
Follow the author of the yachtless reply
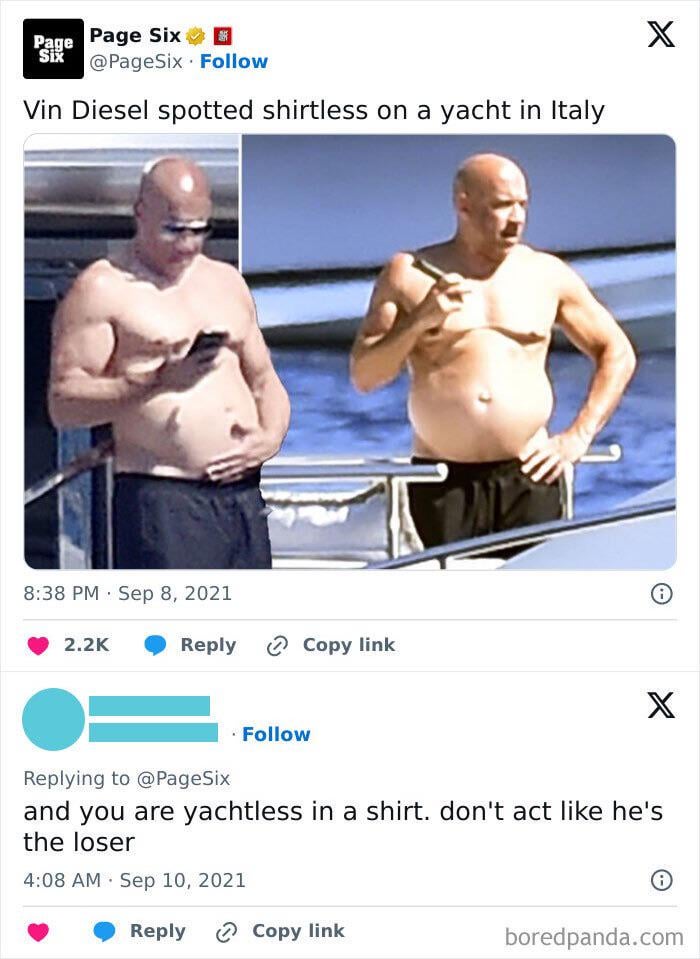pyautogui.click(x=276, y=734)
